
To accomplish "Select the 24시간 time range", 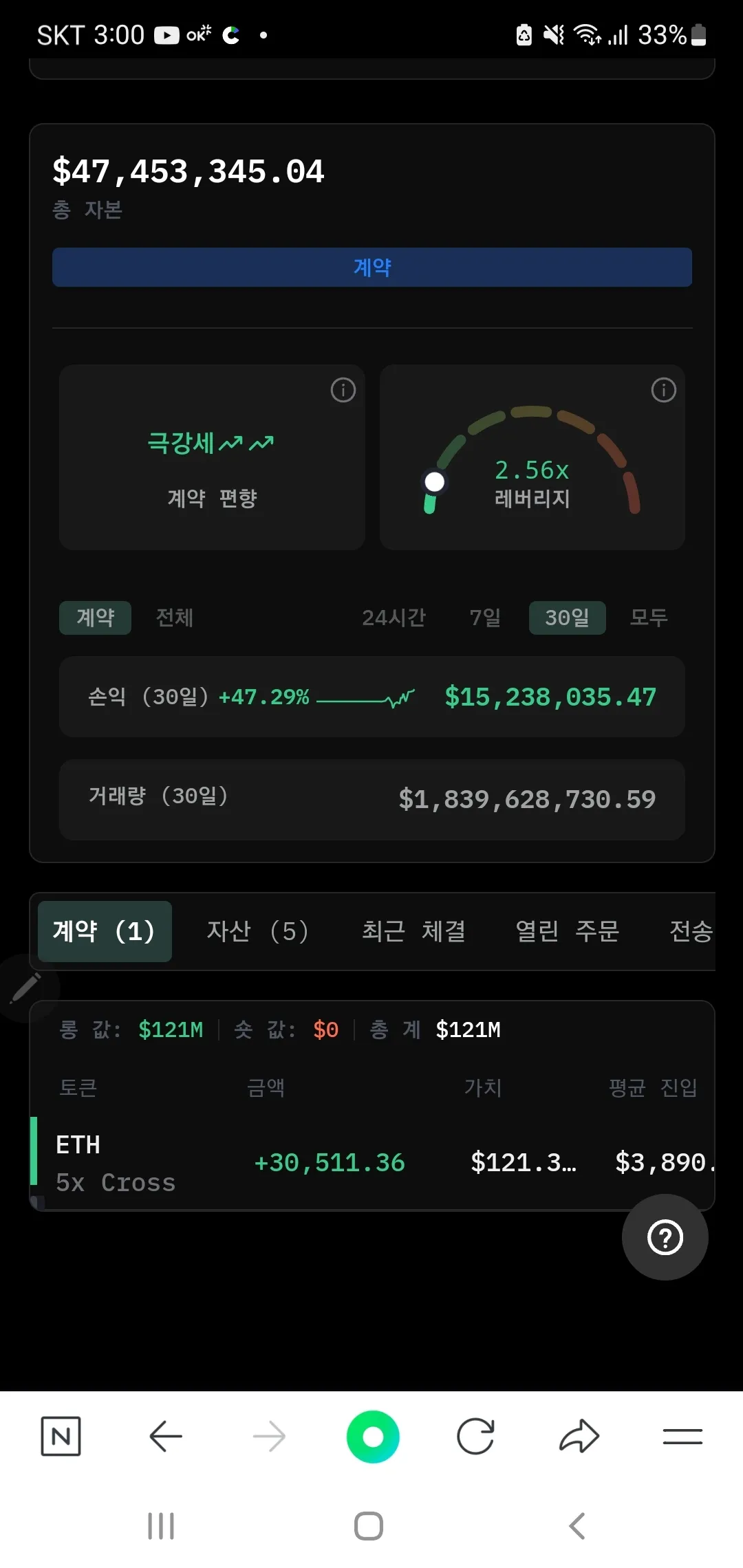I will (x=394, y=618).
